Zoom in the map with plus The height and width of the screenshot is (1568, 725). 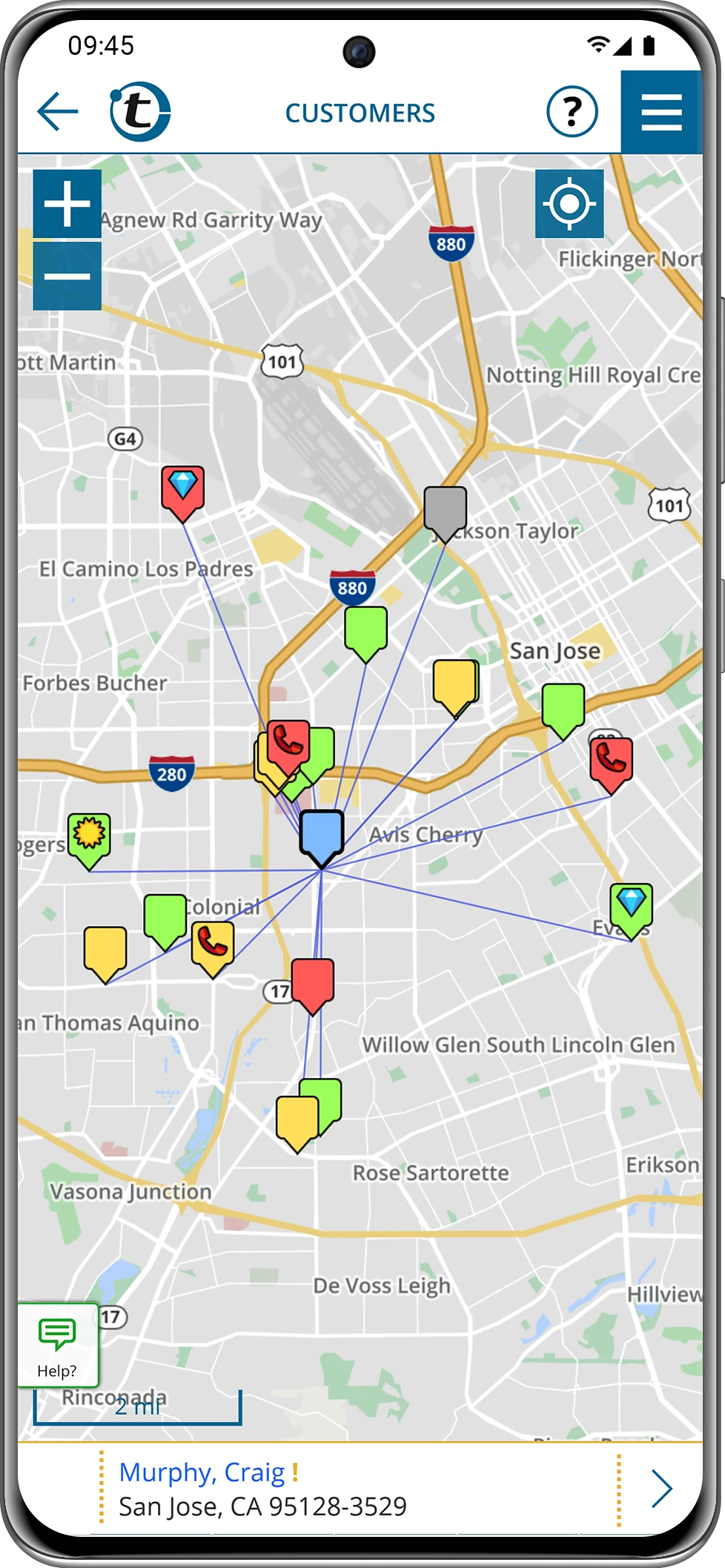67,203
